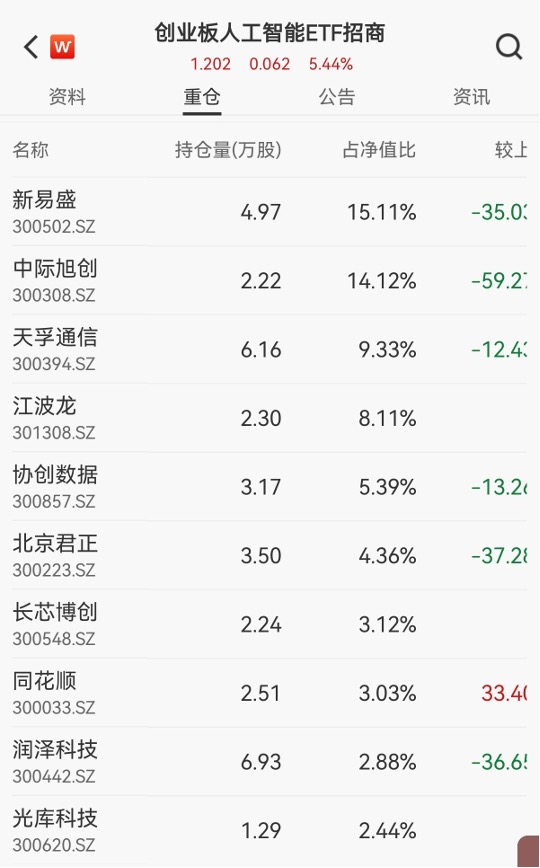Open the 润泽科技 stock row
This screenshot has height=868, width=540.
[x=270, y=761]
